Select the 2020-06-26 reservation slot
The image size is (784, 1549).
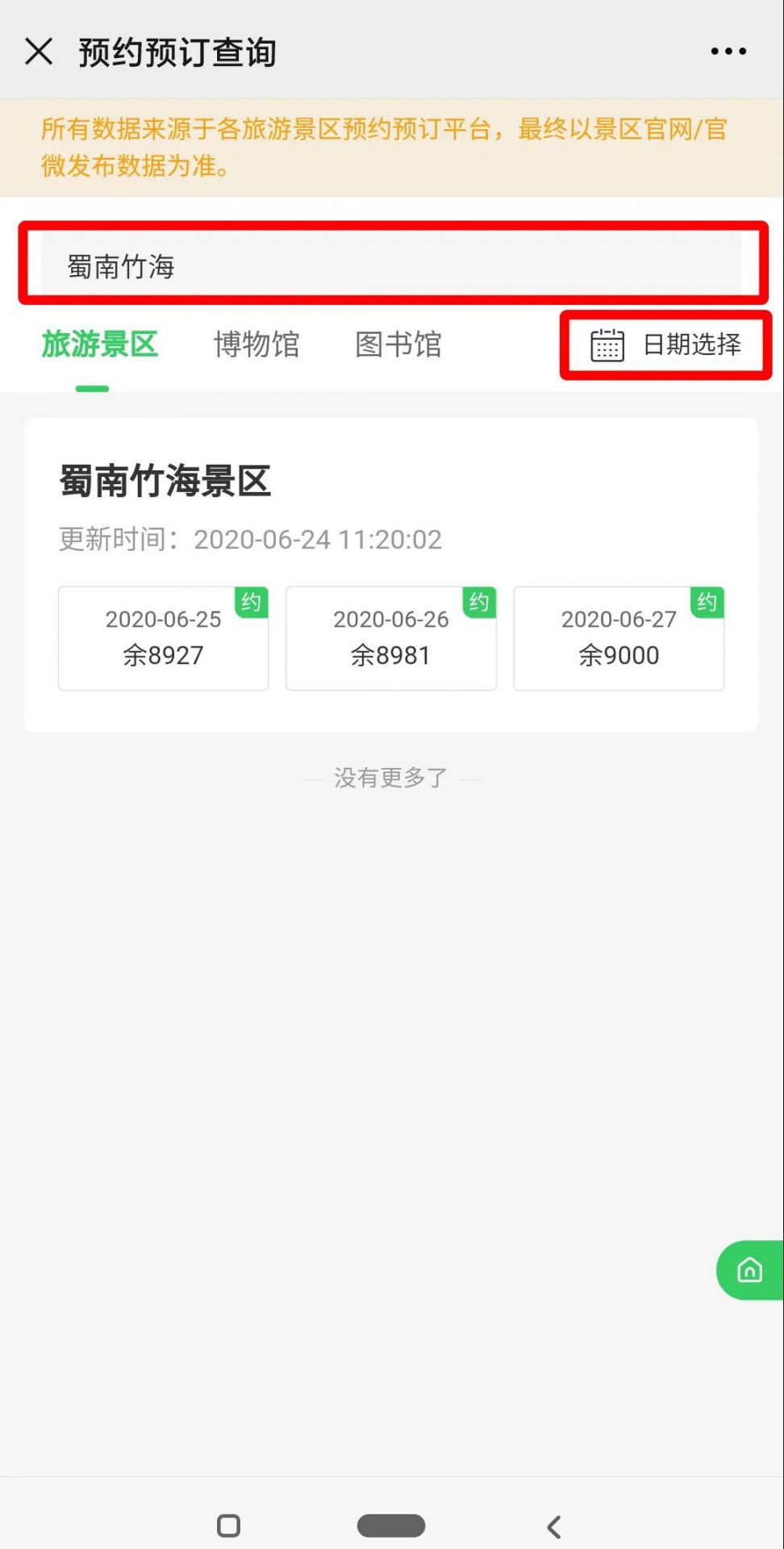point(390,638)
